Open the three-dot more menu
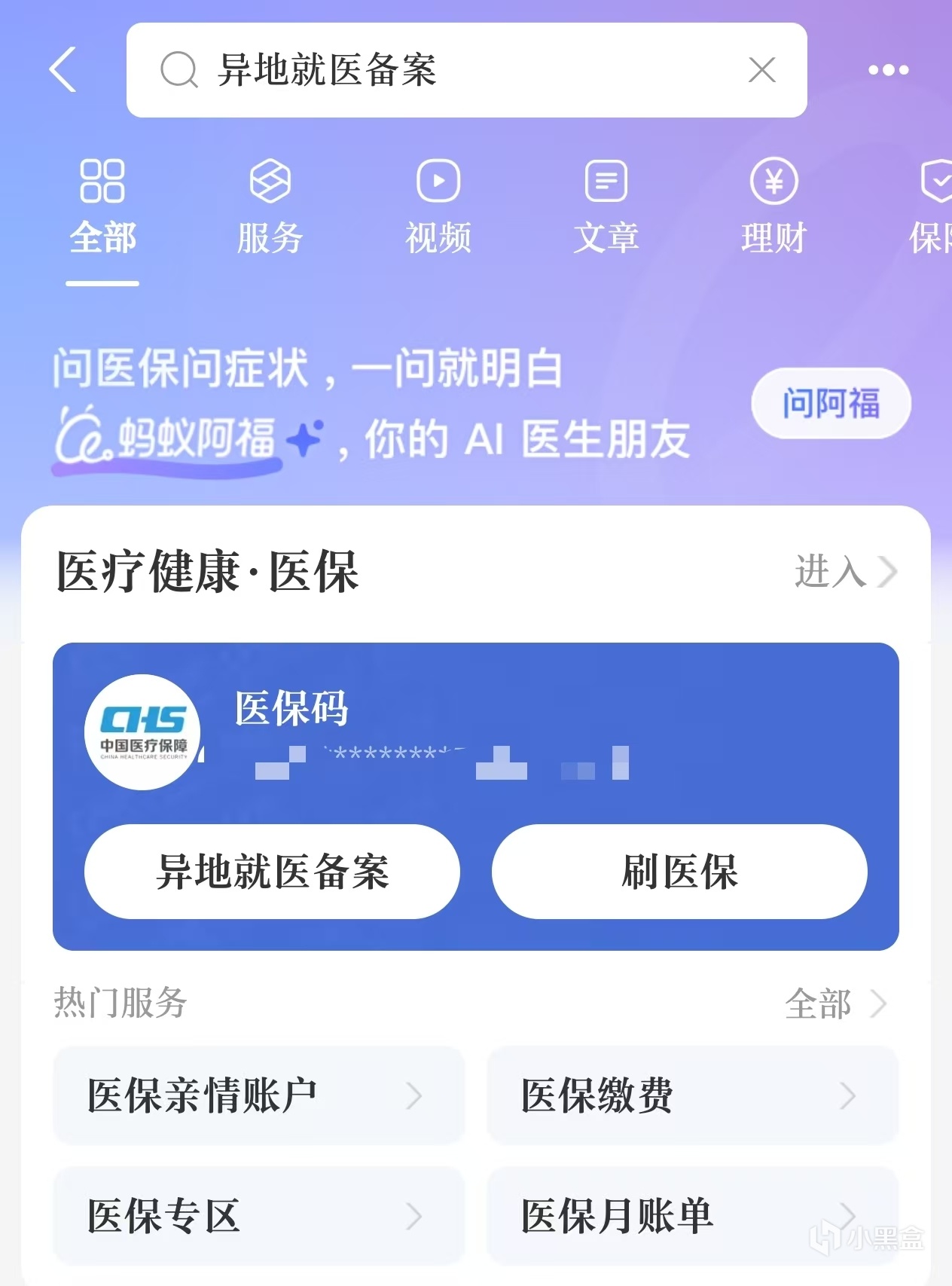This screenshot has width=952, height=1286. [888, 70]
